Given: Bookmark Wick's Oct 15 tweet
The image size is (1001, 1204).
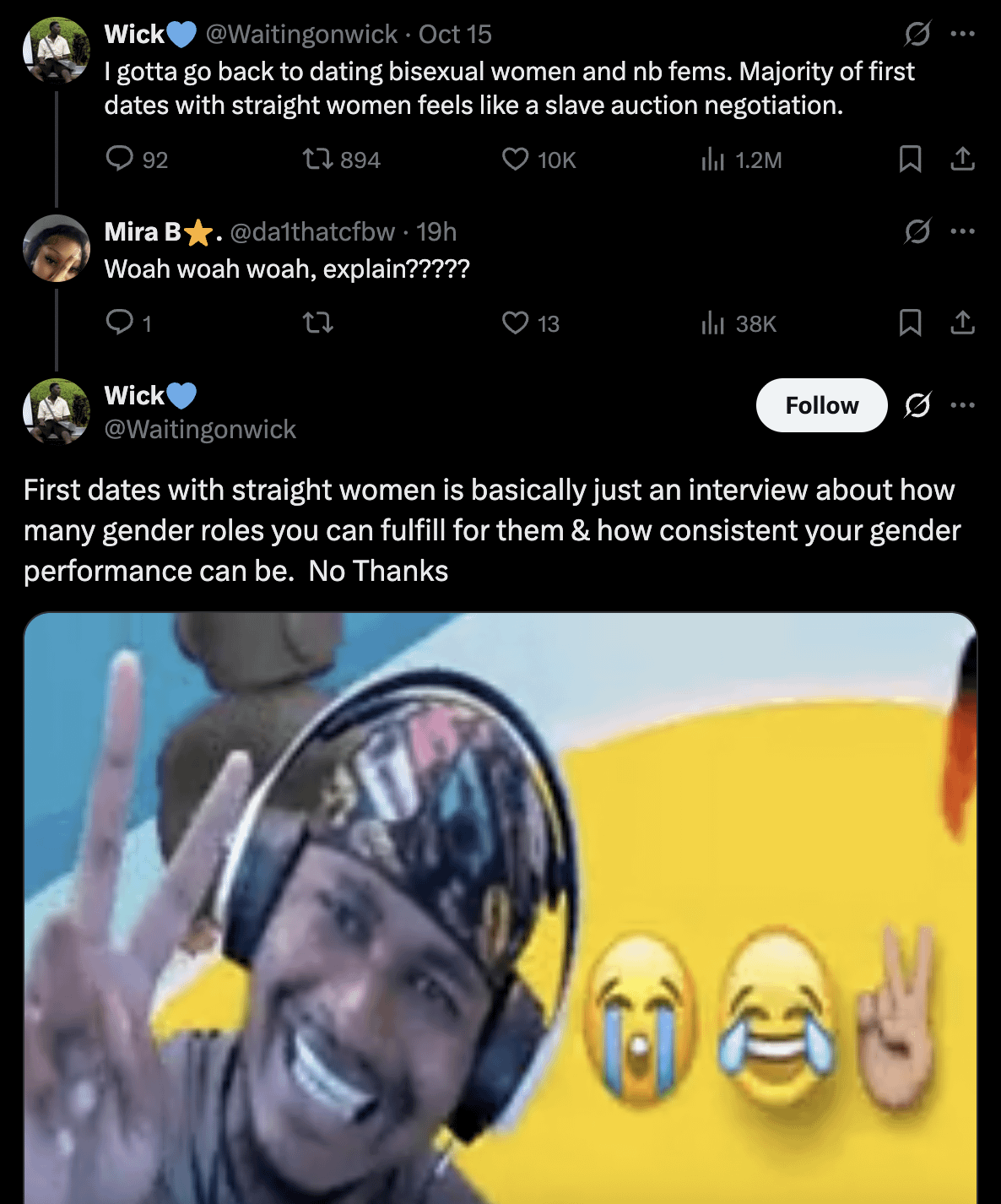Looking at the screenshot, I should pos(910,159).
